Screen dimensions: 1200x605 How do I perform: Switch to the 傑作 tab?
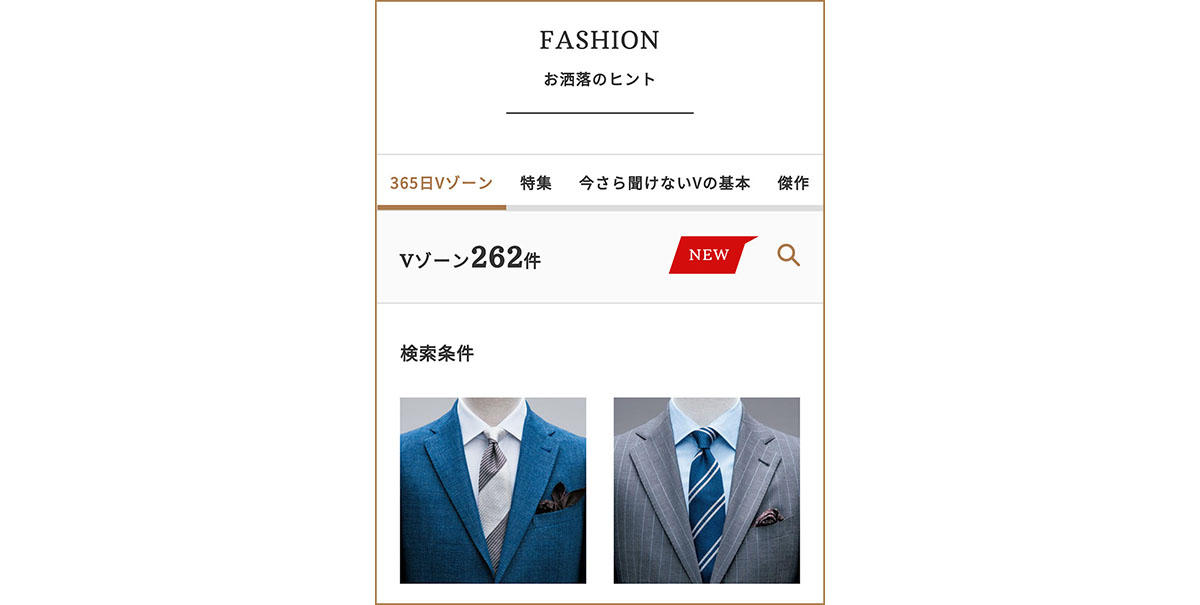(793, 183)
